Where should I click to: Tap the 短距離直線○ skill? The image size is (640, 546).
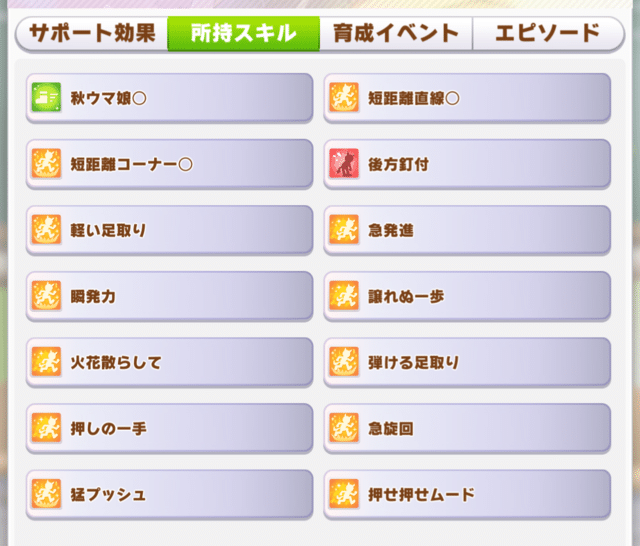tap(468, 97)
